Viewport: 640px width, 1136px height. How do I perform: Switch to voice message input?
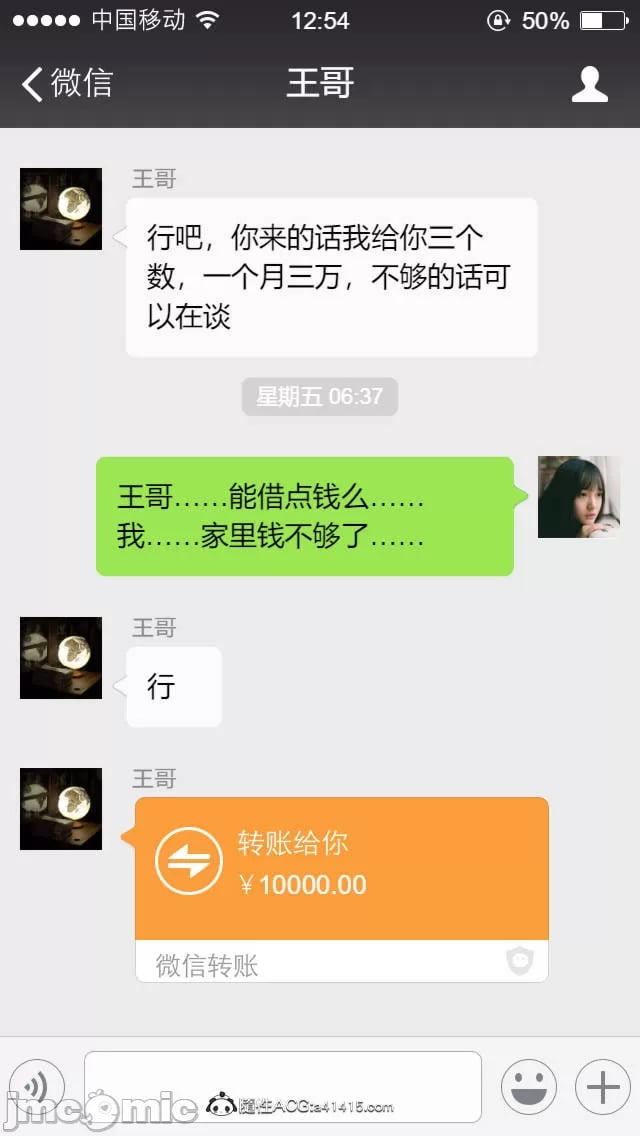[x=35, y=1087]
